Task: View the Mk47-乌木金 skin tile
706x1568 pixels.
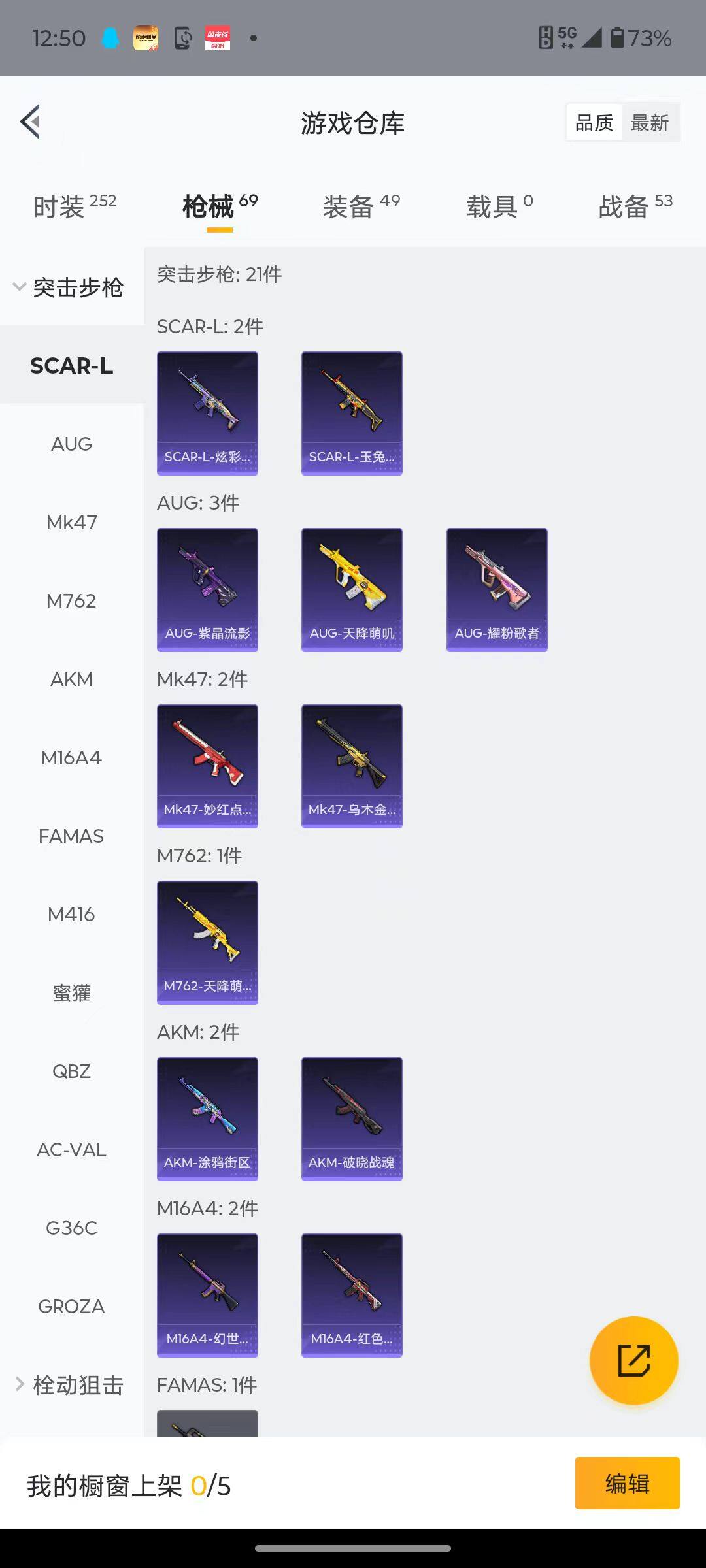Action: tap(352, 766)
